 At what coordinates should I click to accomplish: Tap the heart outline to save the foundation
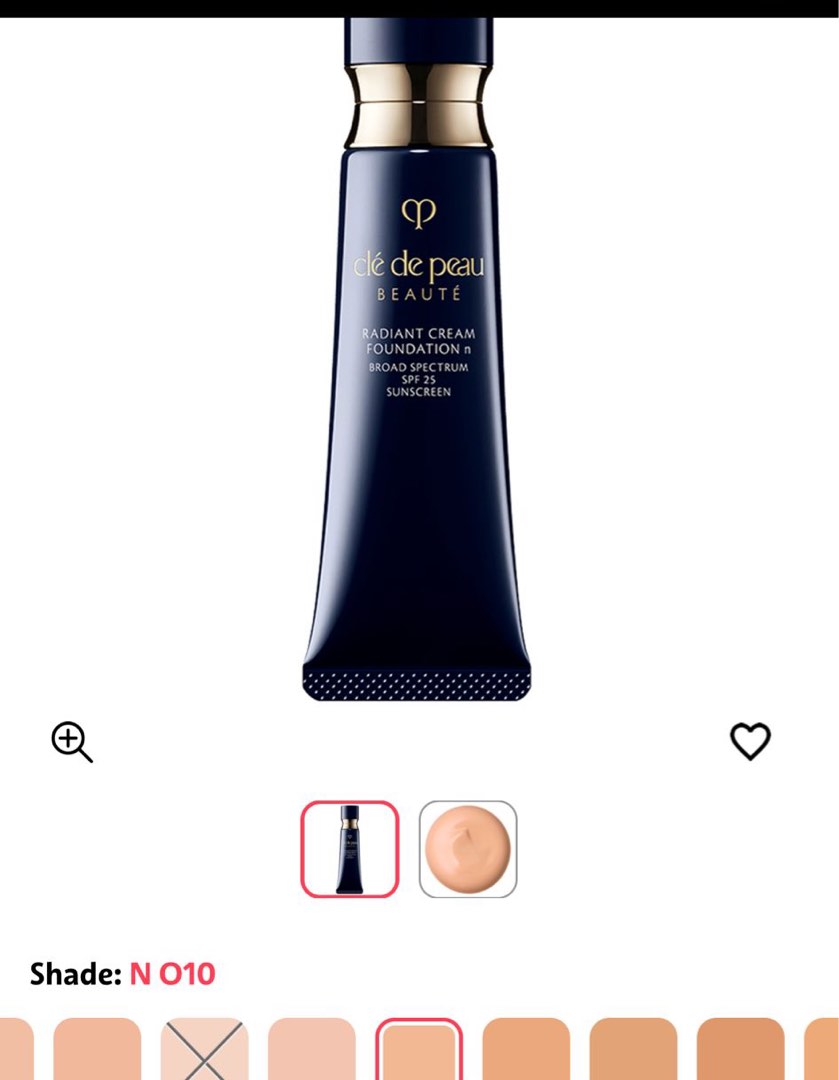751,742
